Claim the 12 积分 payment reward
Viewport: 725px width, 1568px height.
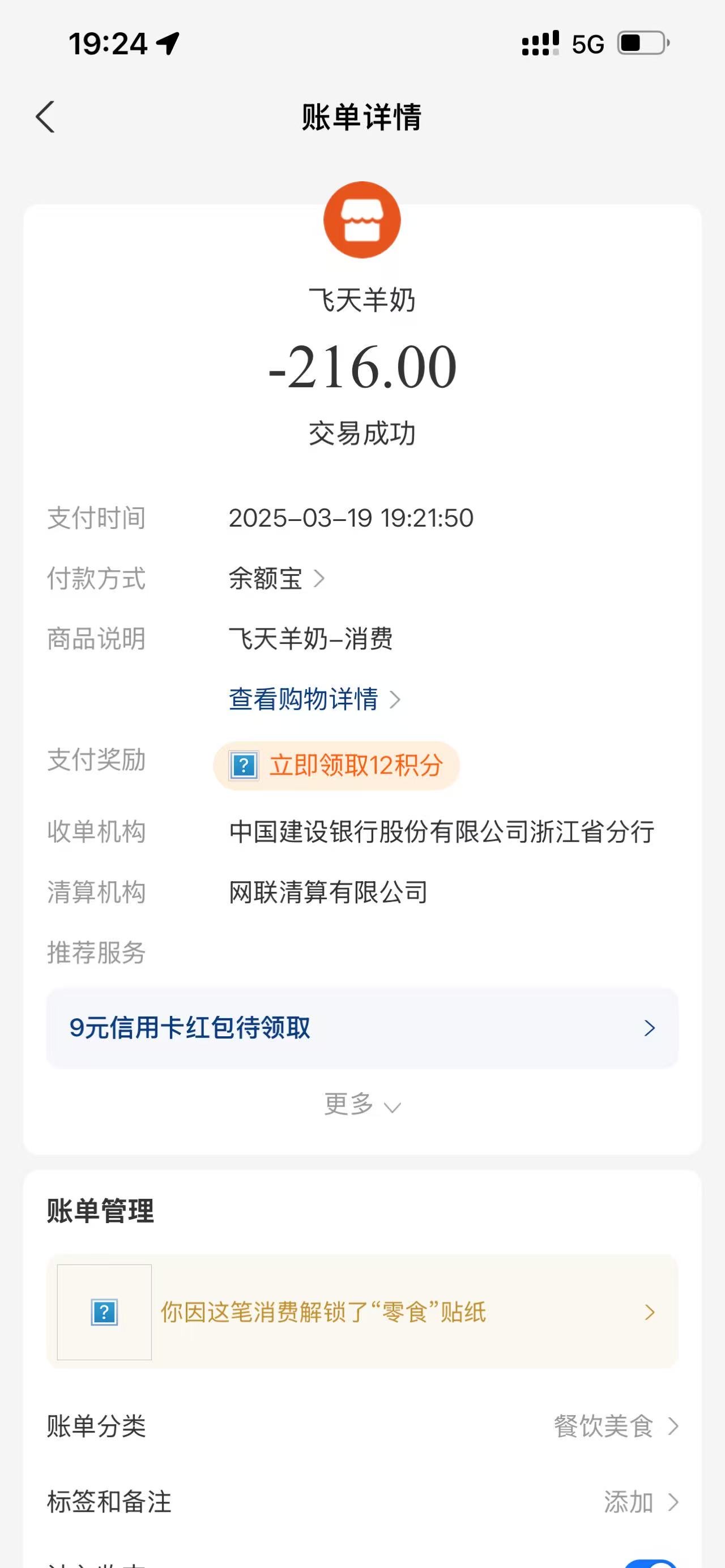[336, 766]
